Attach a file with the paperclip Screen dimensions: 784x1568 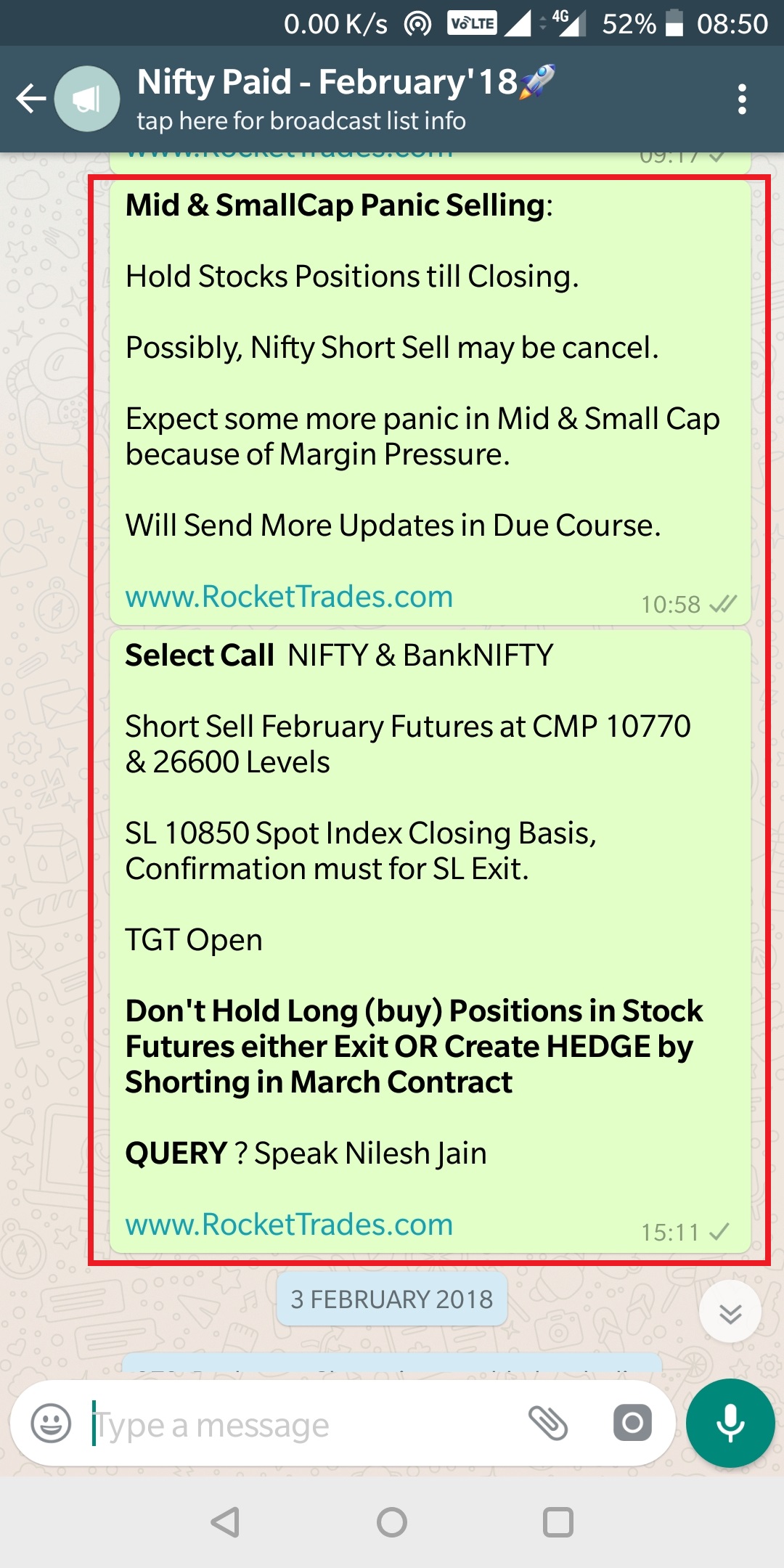[548, 1423]
